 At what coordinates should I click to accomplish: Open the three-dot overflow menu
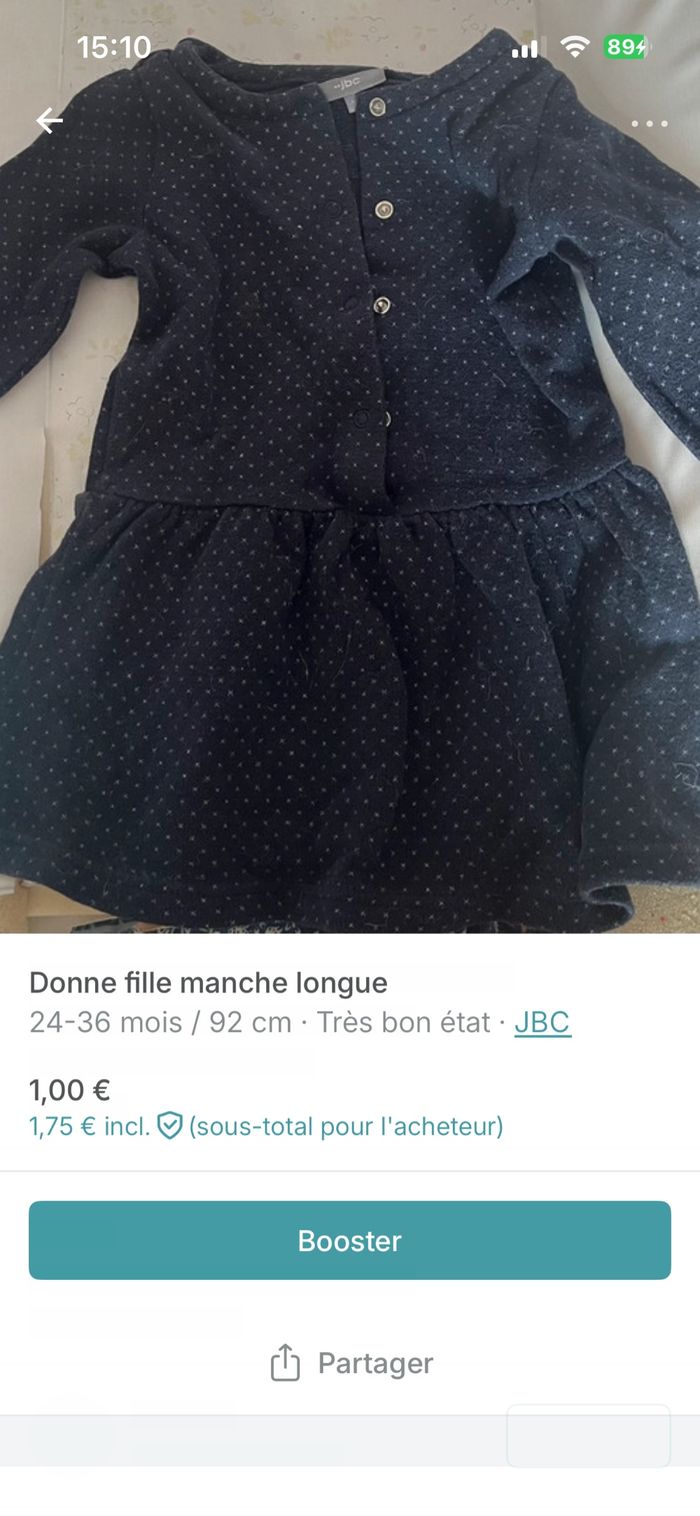[x=649, y=124]
